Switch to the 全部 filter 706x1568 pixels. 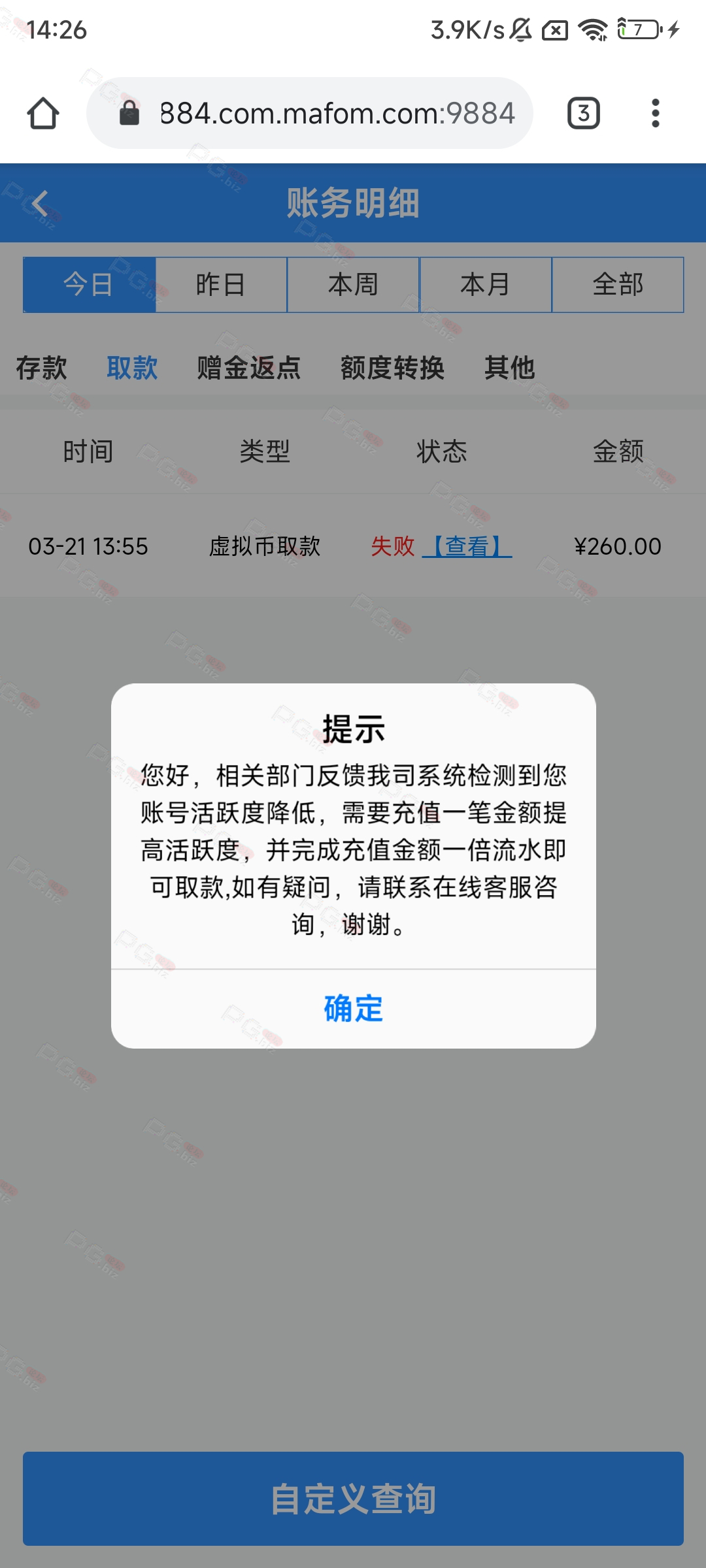618,285
